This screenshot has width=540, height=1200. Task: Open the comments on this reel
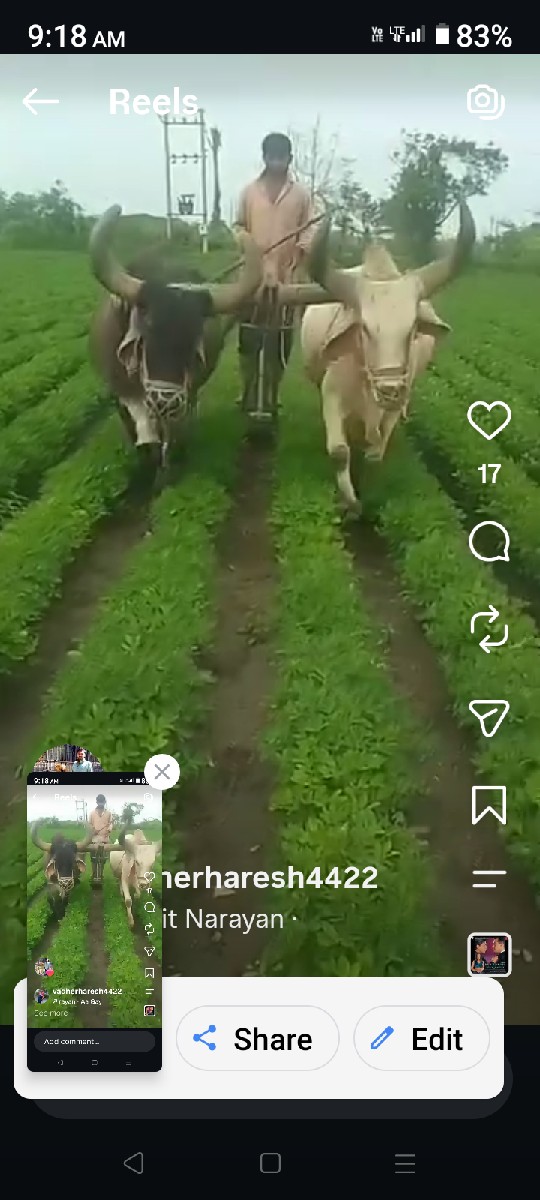(489, 543)
